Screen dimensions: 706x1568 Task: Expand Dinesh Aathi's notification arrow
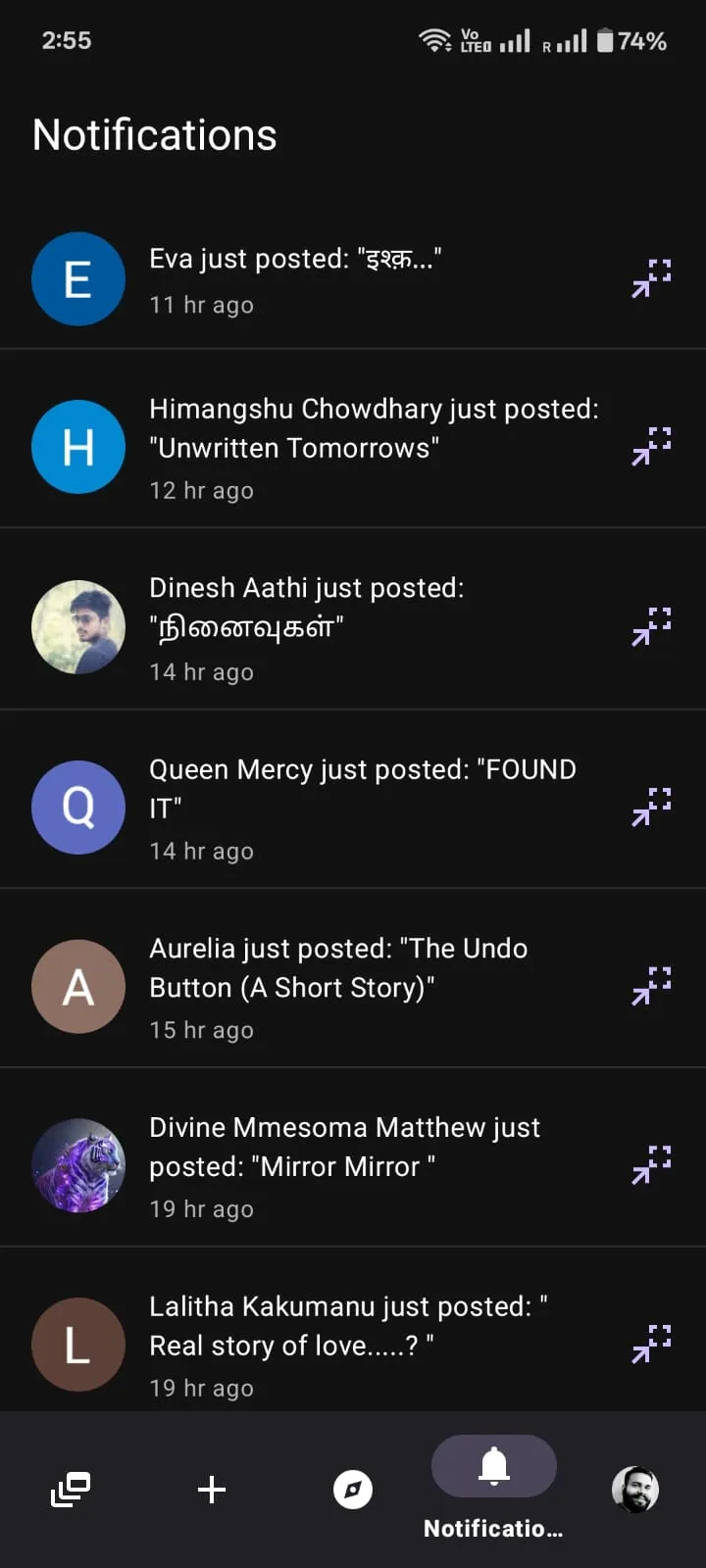pyautogui.click(x=650, y=628)
